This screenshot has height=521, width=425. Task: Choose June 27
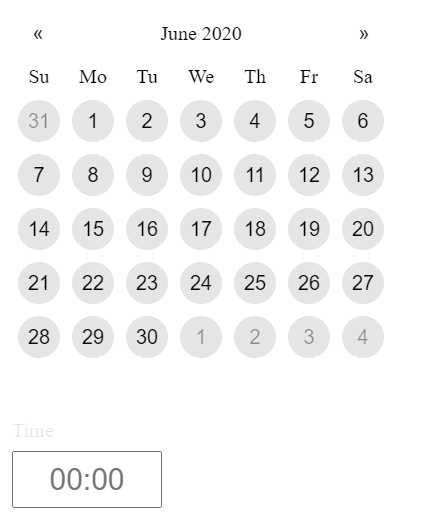pyautogui.click(x=363, y=283)
